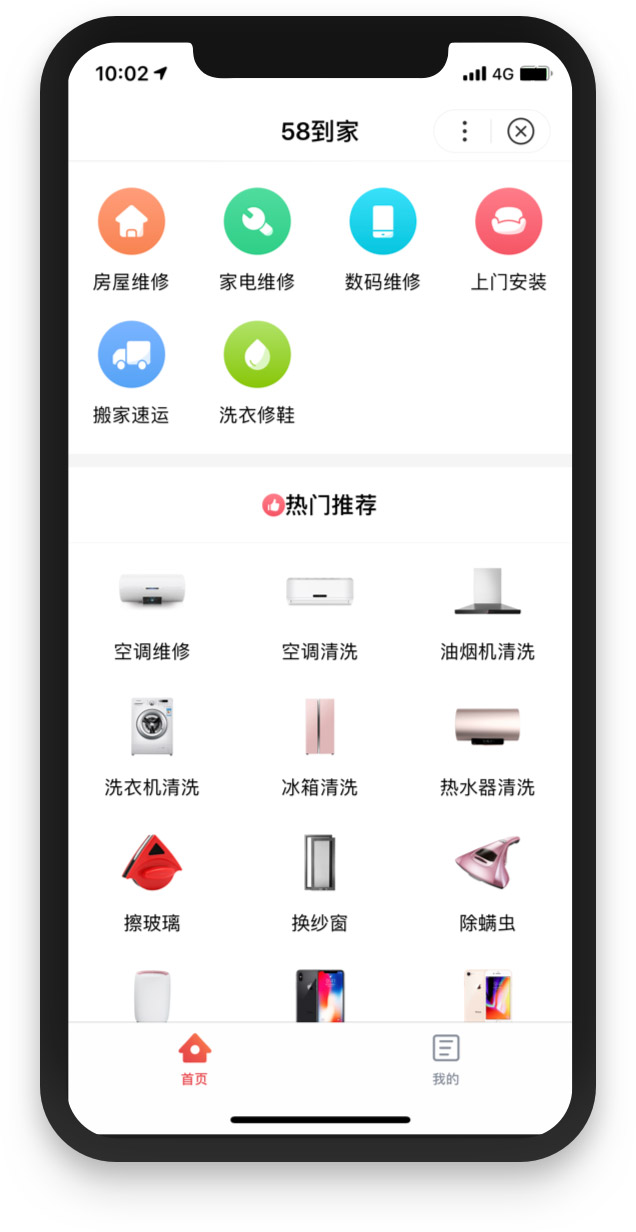Open the three-dot overflow menu
This screenshot has width=636, height=1232.
tap(464, 131)
